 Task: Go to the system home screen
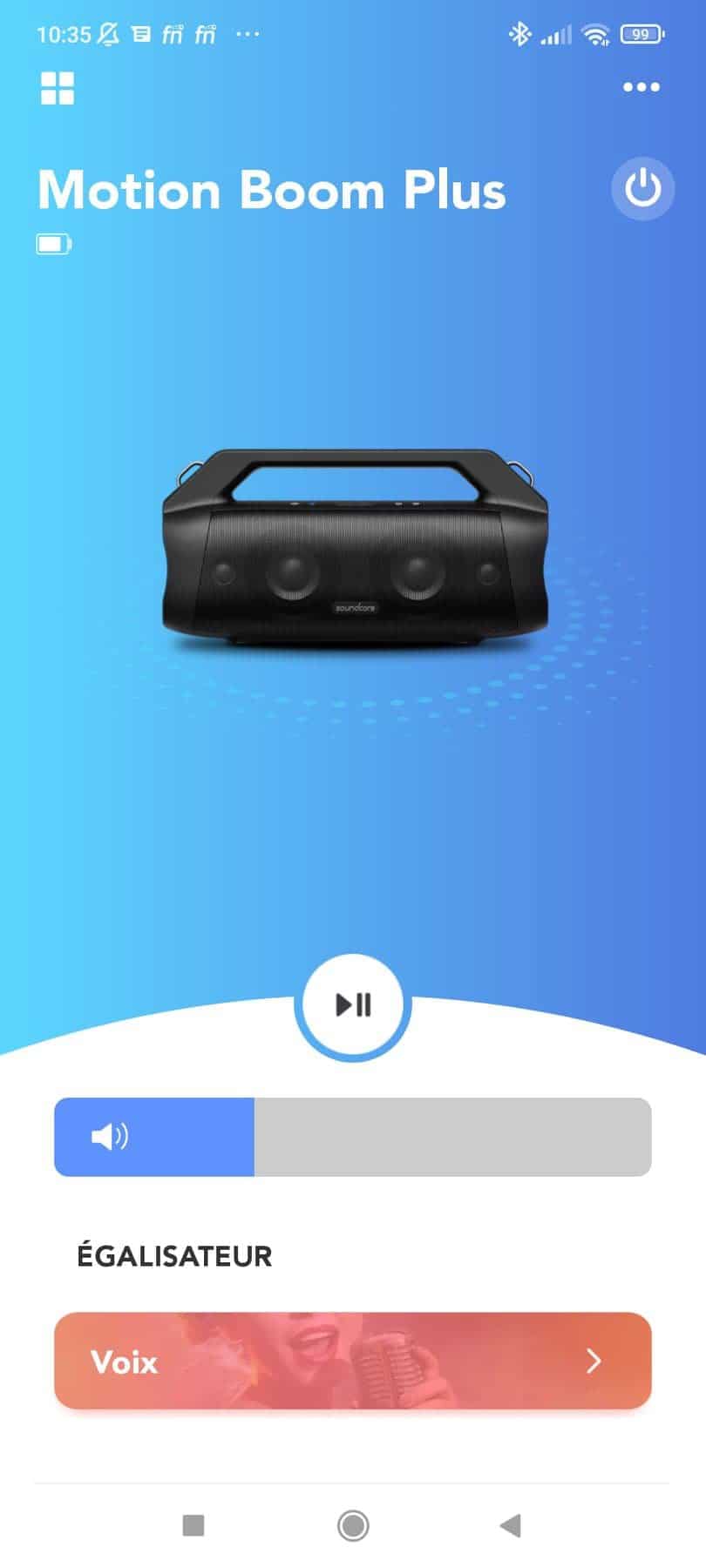353,1525
